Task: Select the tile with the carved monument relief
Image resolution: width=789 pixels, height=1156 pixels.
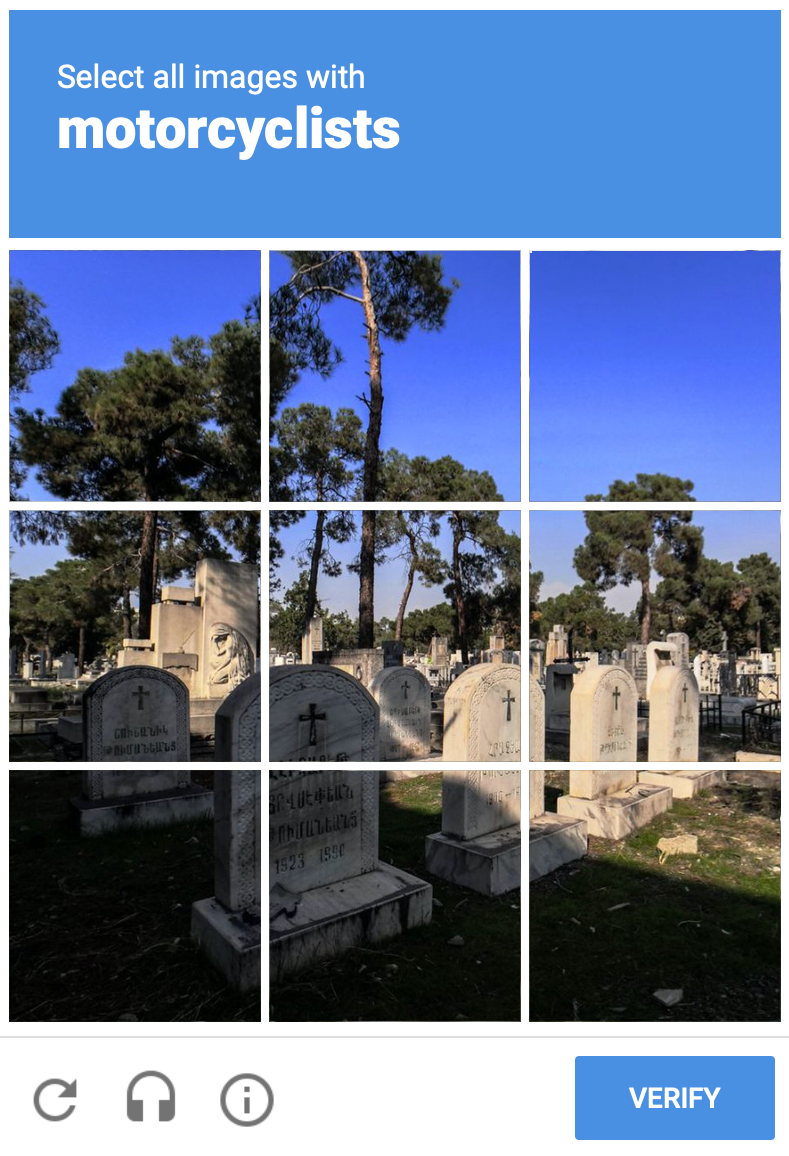Action: tap(135, 635)
